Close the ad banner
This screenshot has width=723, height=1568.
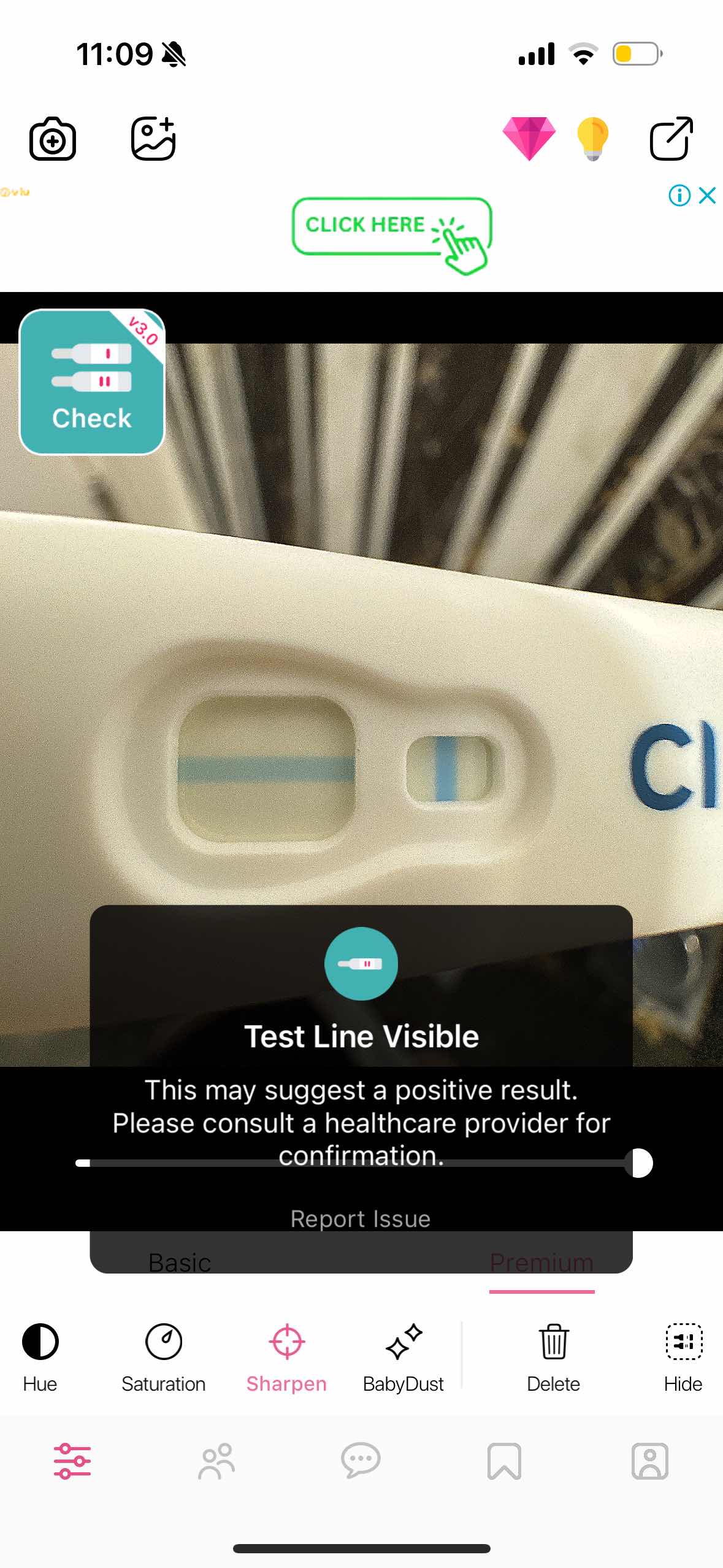pyautogui.click(x=708, y=196)
